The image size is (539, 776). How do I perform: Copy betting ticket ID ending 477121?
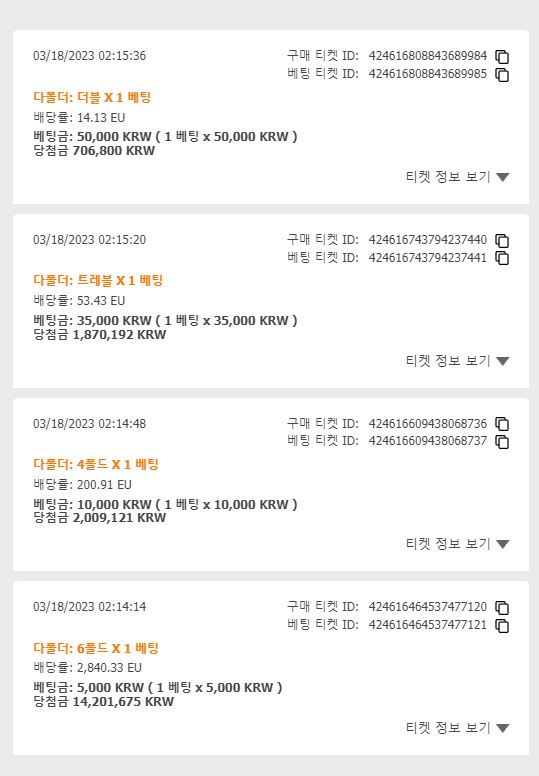tap(502, 626)
